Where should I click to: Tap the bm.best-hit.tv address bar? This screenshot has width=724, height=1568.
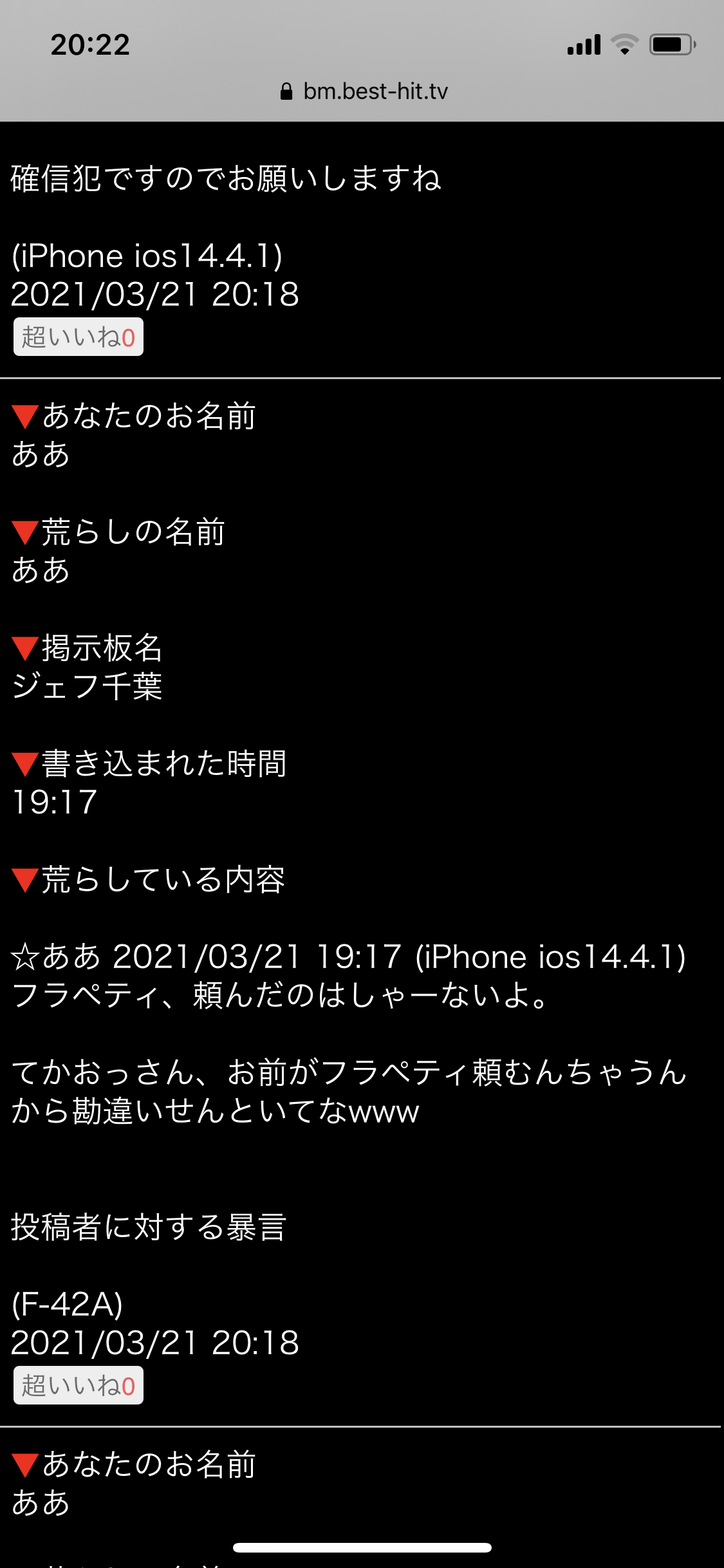click(364, 91)
